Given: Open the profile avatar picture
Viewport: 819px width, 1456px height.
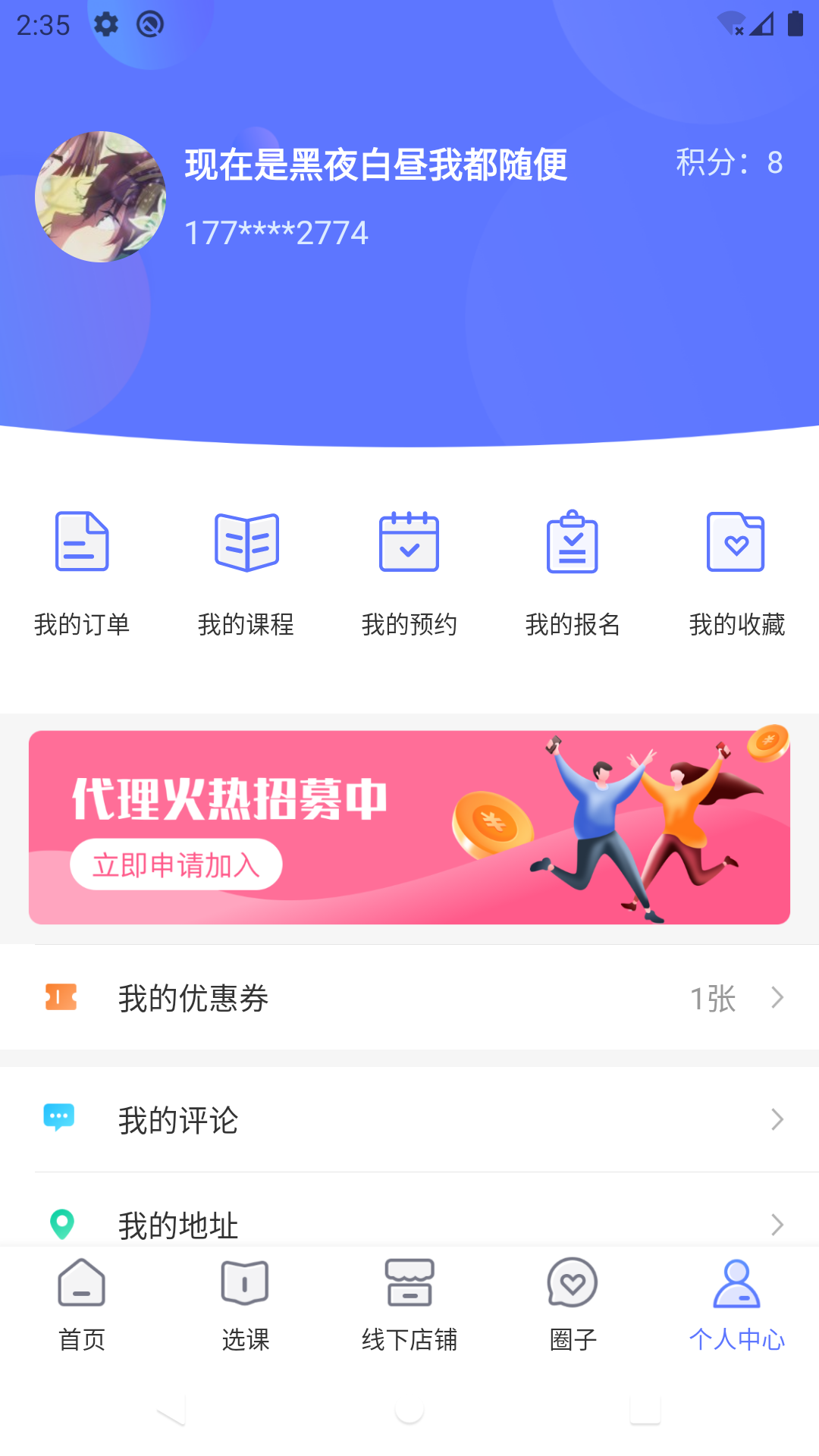Looking at the screenshot, I should 100,197.
